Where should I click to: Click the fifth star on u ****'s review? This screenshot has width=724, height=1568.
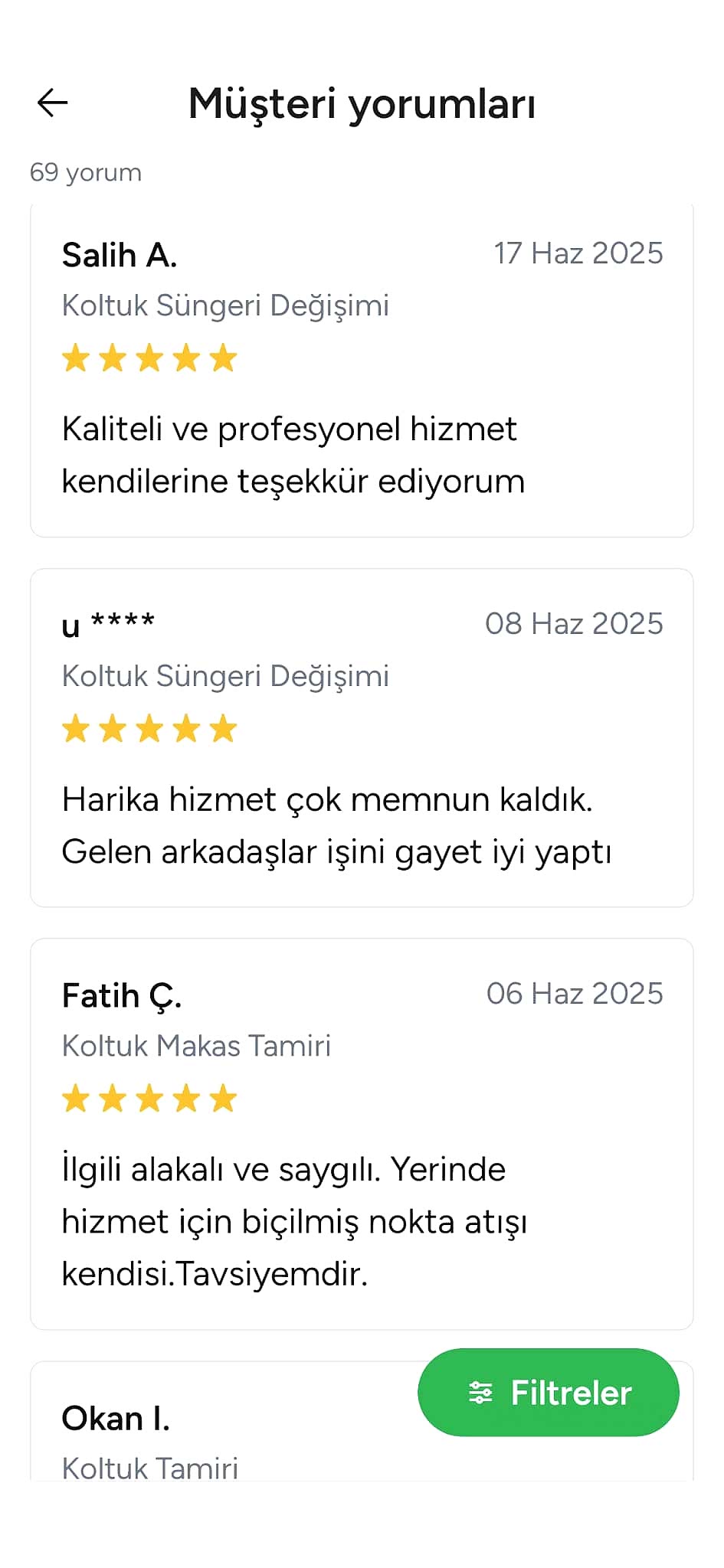tap(223, 728)
